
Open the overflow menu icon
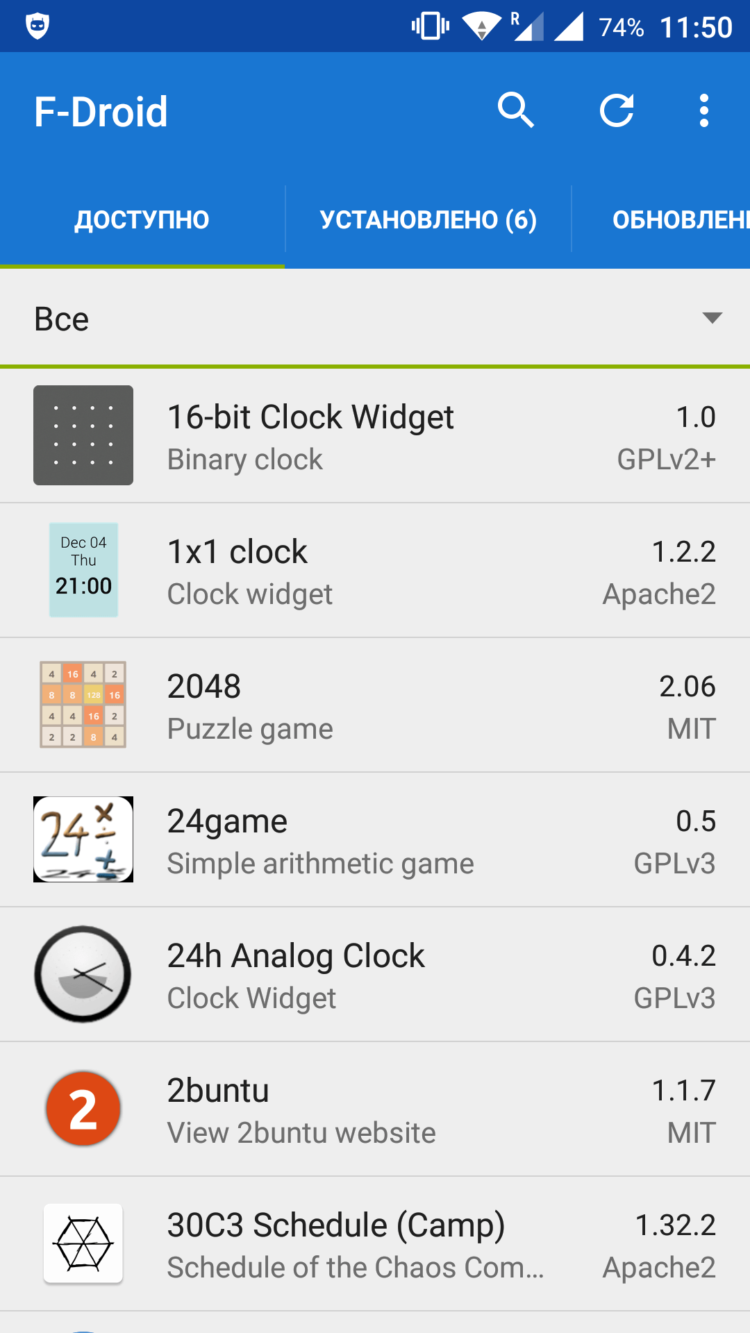704,110
